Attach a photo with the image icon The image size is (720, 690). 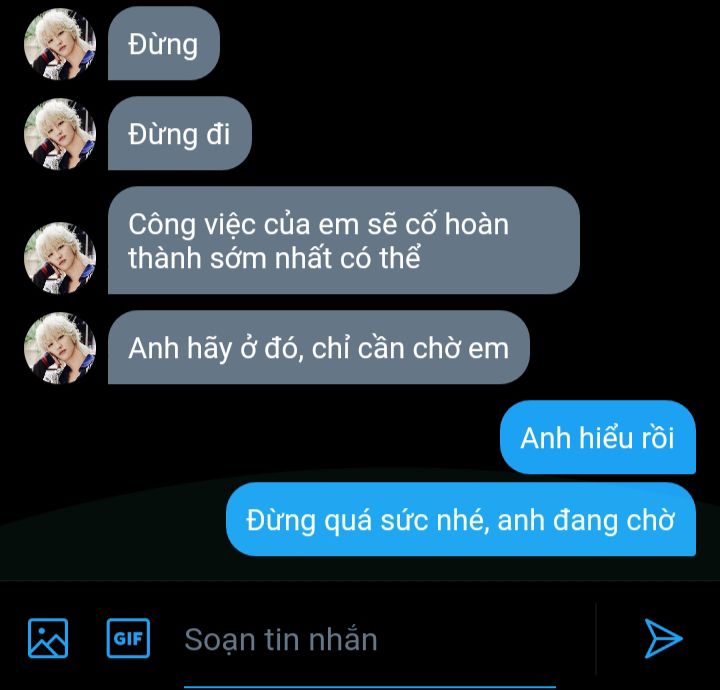pyautogui.click(x=48, y=638)
